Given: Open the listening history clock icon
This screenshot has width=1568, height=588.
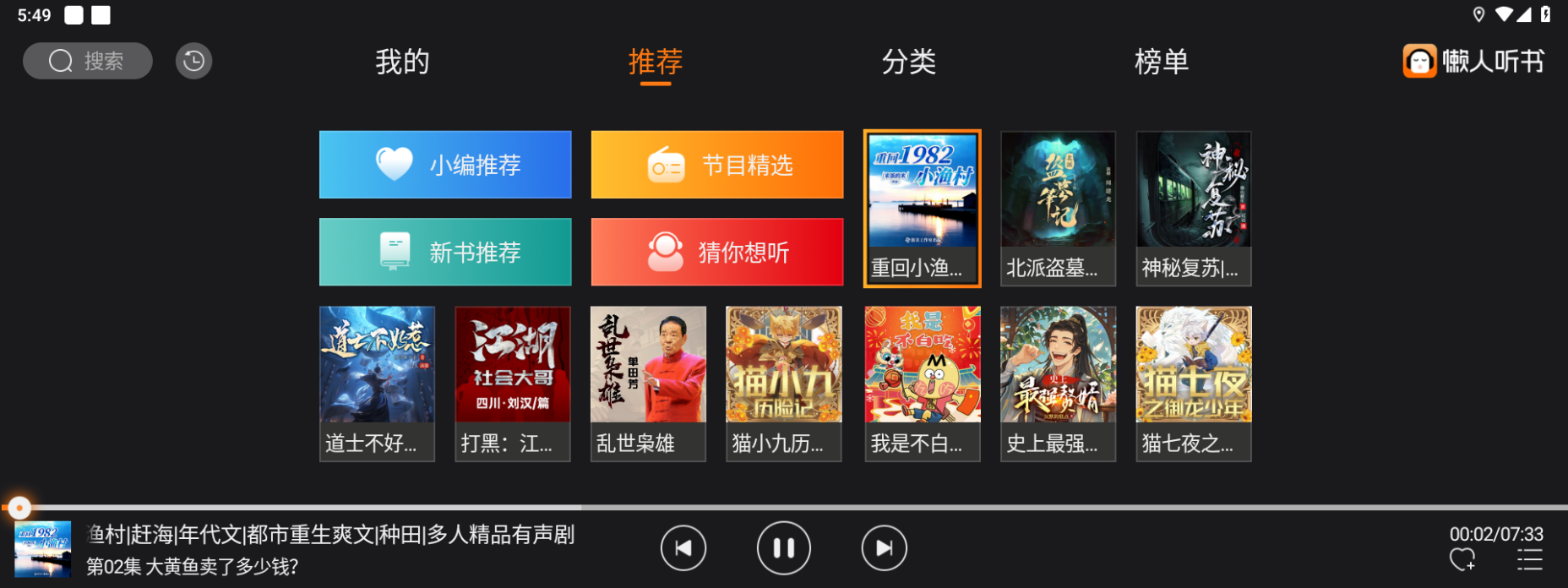Looking at the screenshot, I should (x=193, y=61).
